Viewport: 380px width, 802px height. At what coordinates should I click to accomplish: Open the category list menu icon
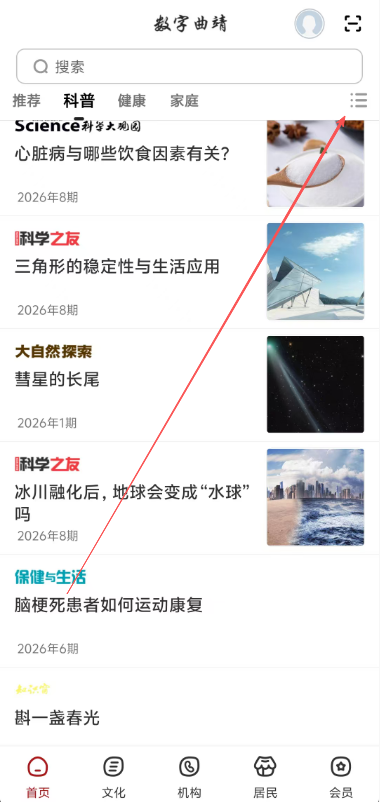[x=359, y=100]
